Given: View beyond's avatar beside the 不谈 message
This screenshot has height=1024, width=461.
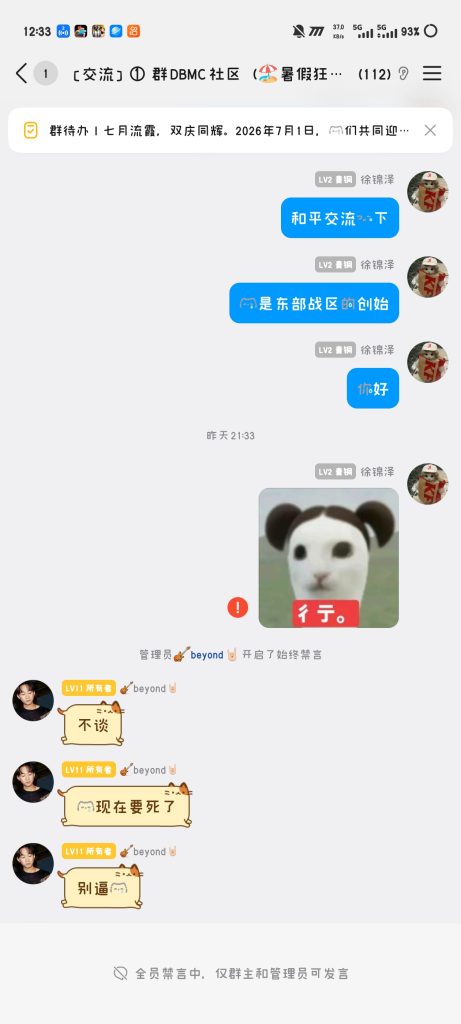Looking at the screenshot, I should 33,700.
